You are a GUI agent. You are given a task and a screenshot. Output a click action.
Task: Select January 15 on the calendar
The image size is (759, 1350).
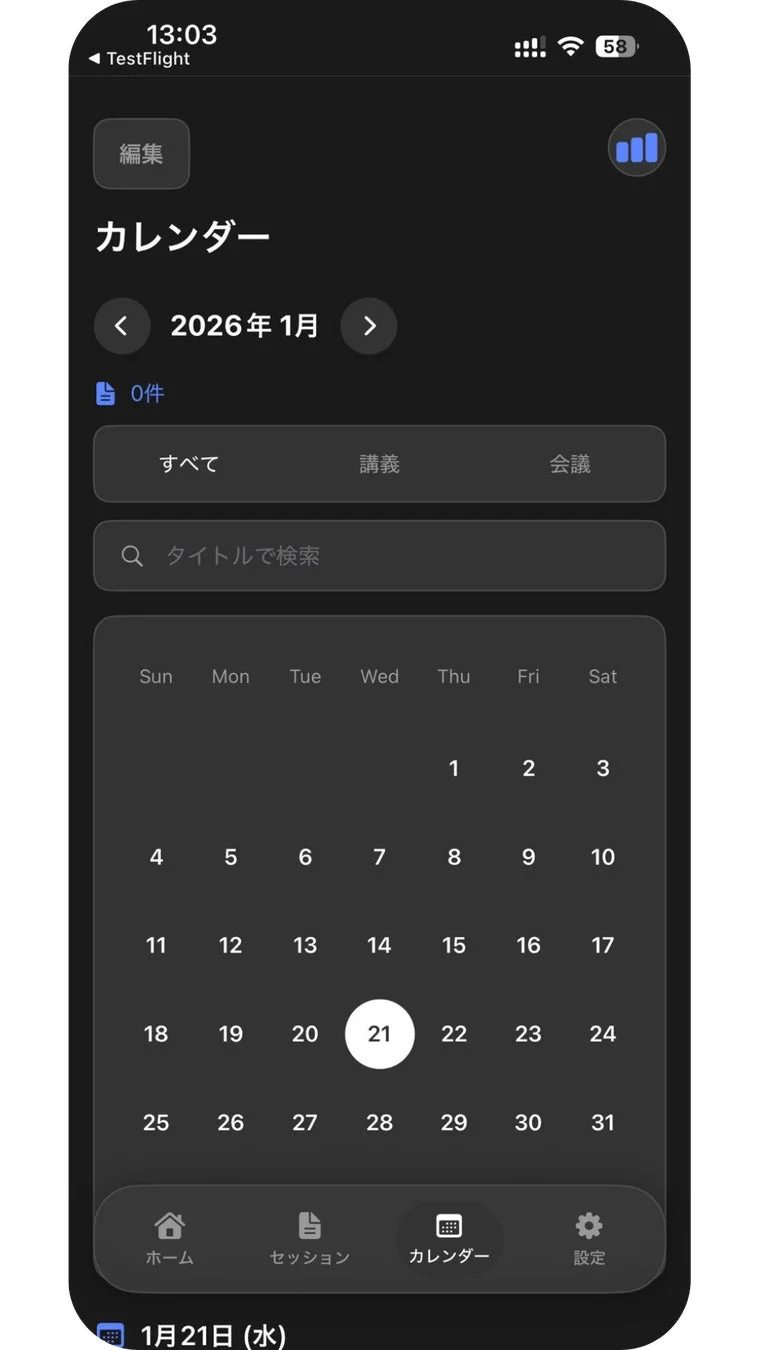(x=454, y=945)
